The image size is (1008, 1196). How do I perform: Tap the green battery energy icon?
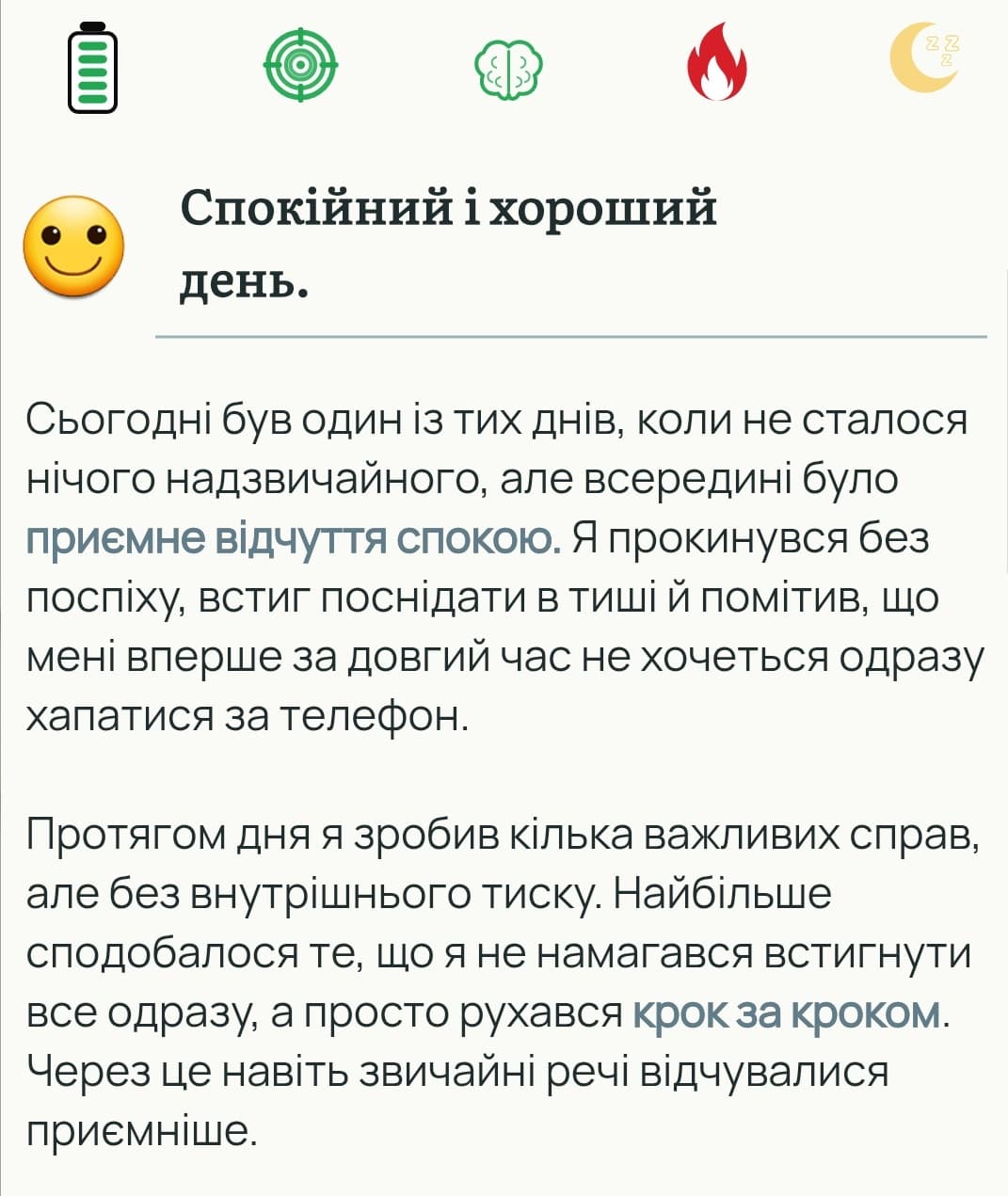(x=92, y=67)
